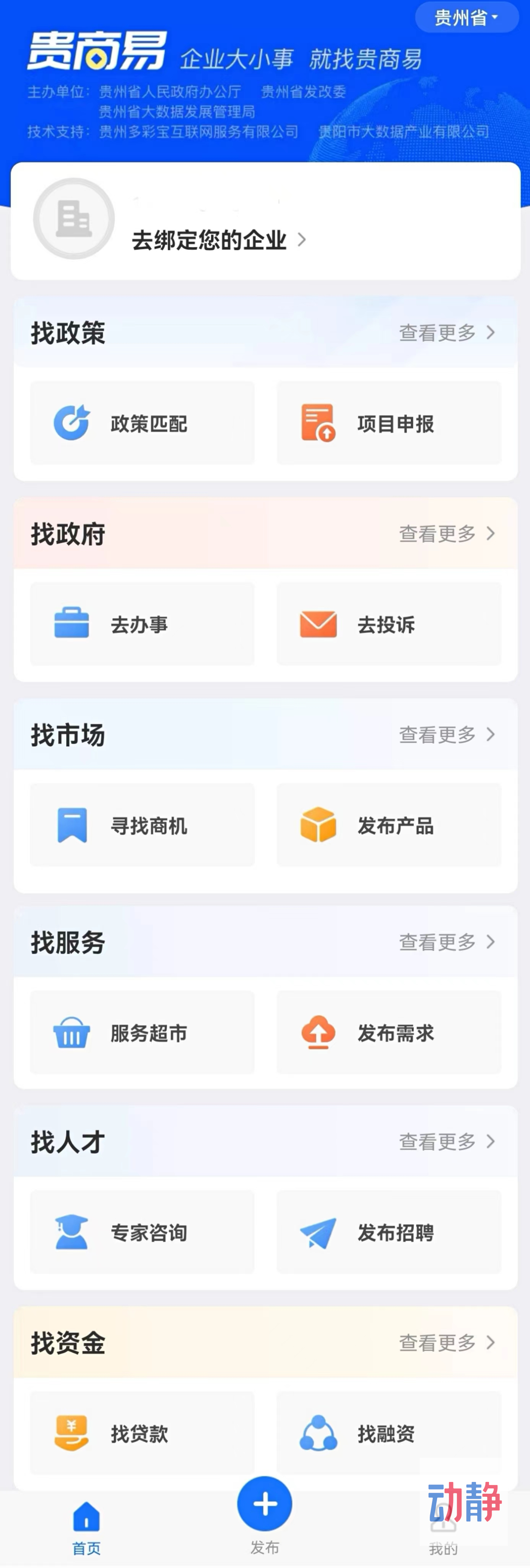Open 寻找商机 business opportunities
Screen dimensions: 530x1568
click(142, 826)
